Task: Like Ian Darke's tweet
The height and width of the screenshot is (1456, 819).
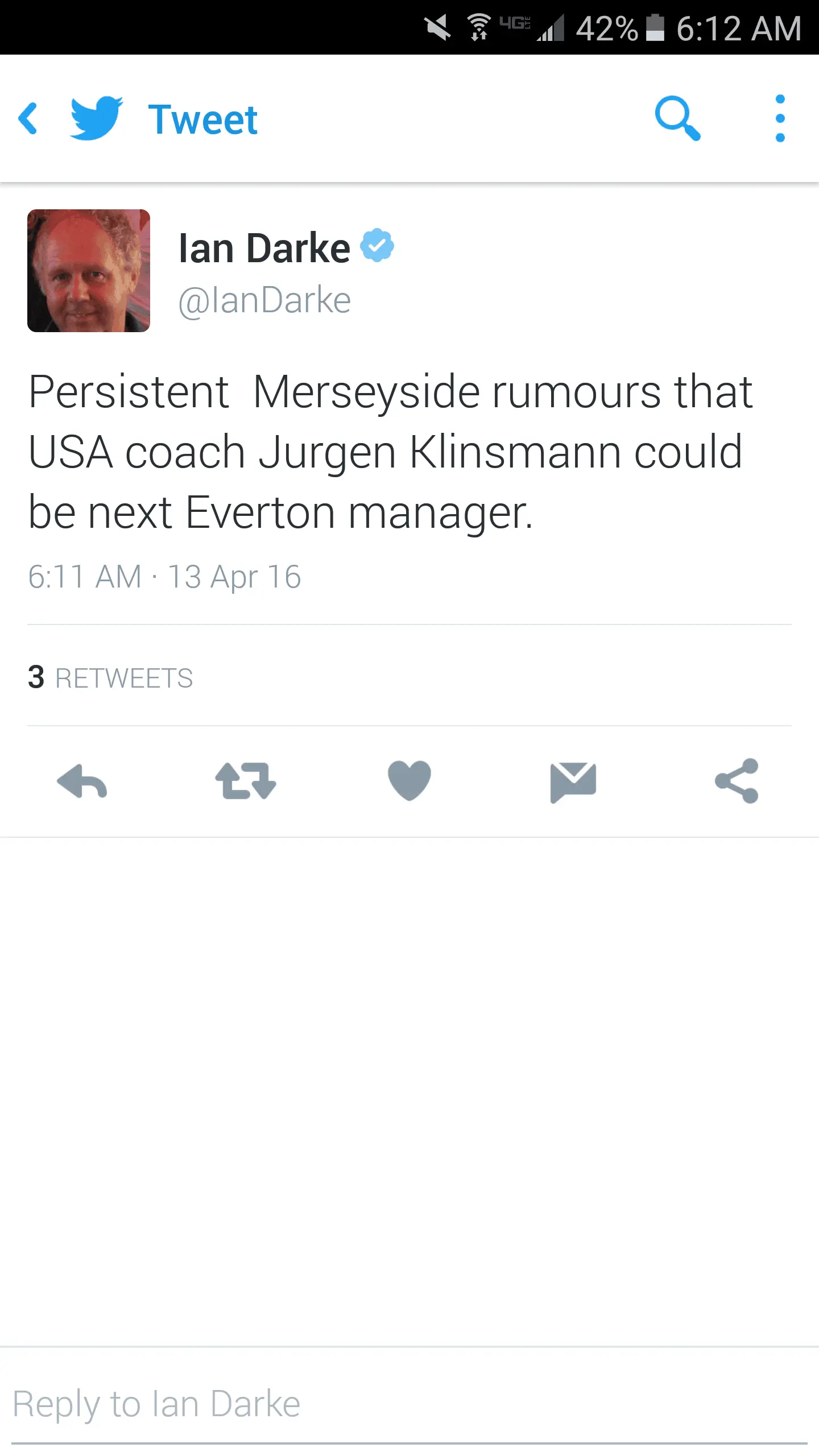Action: point(409,781)
